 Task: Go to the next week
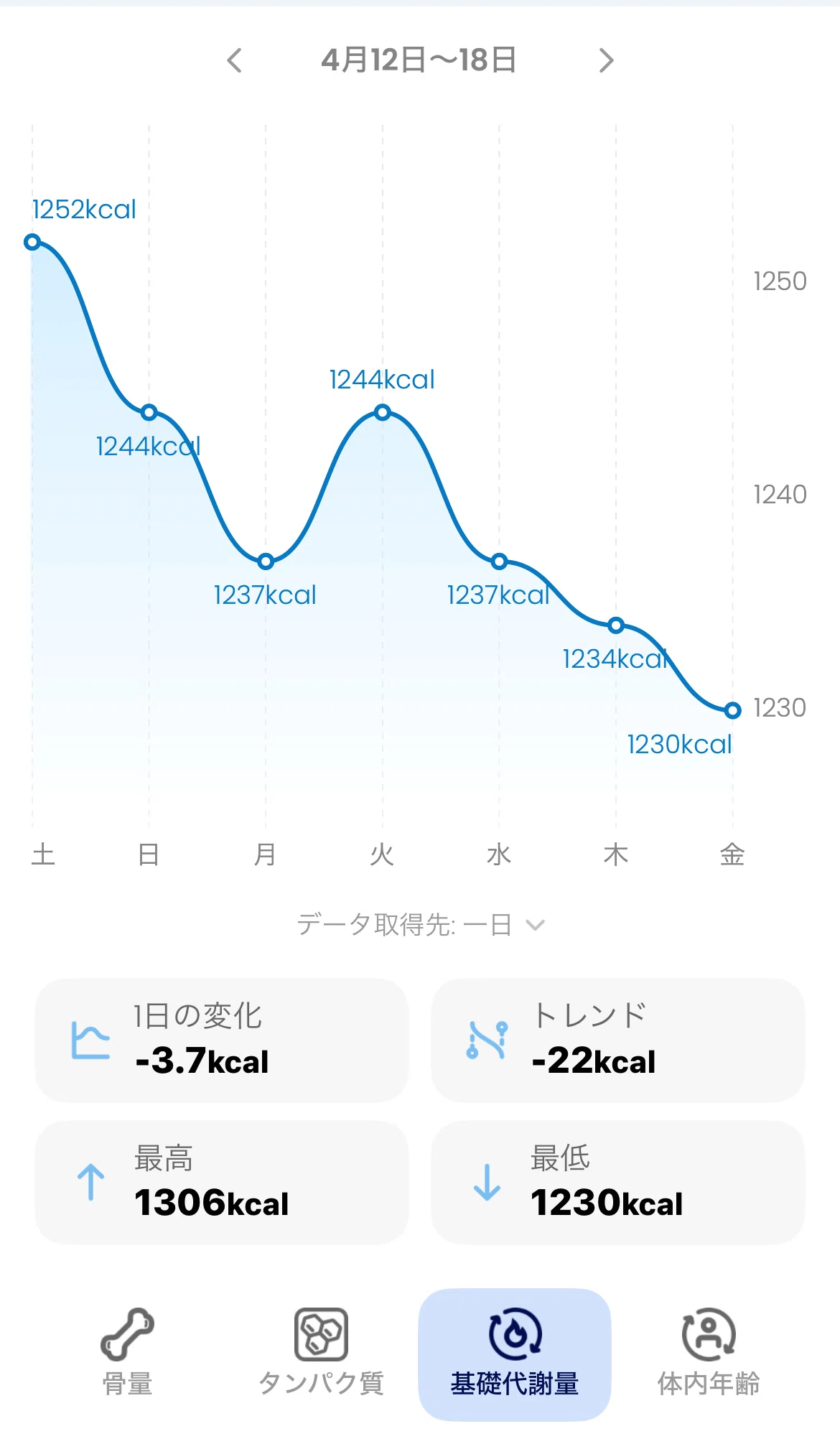607,60
